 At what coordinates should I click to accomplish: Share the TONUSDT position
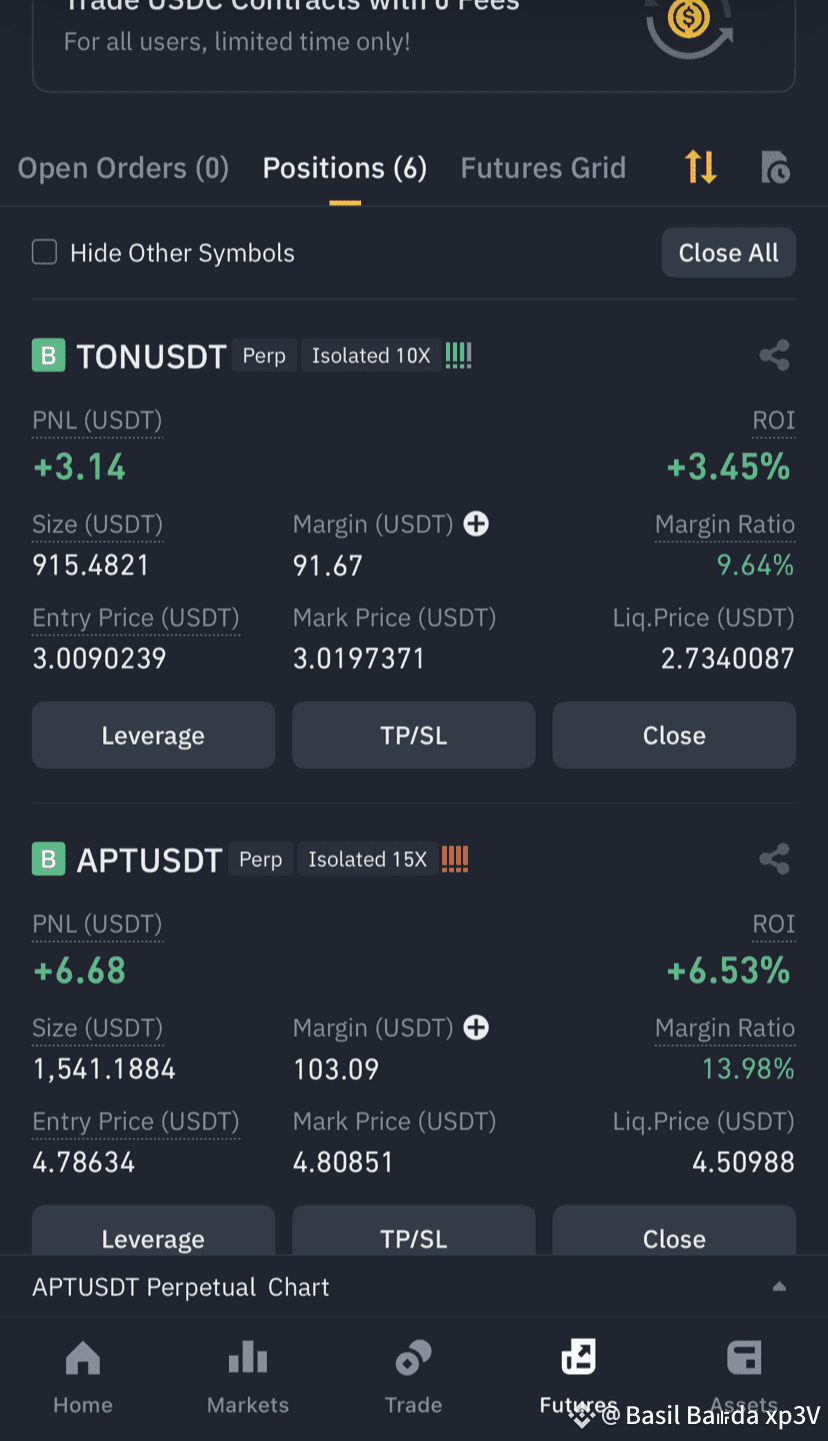[775, 355]
